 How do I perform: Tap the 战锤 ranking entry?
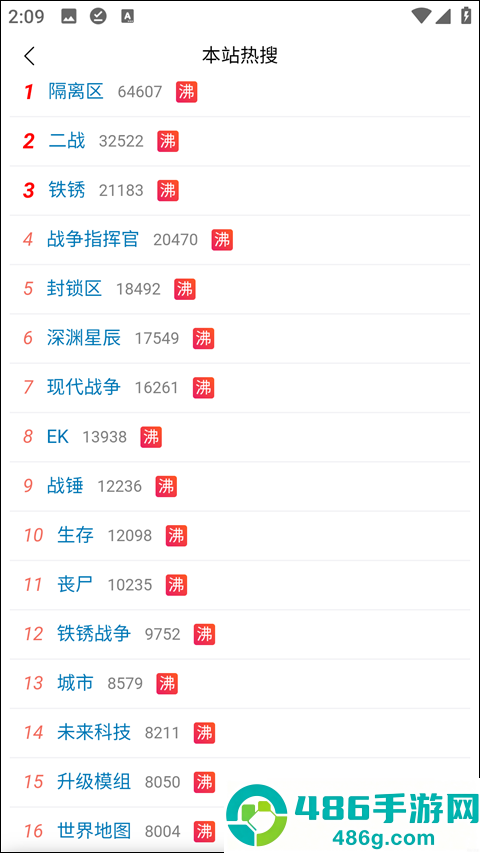(x=240, y=486)
